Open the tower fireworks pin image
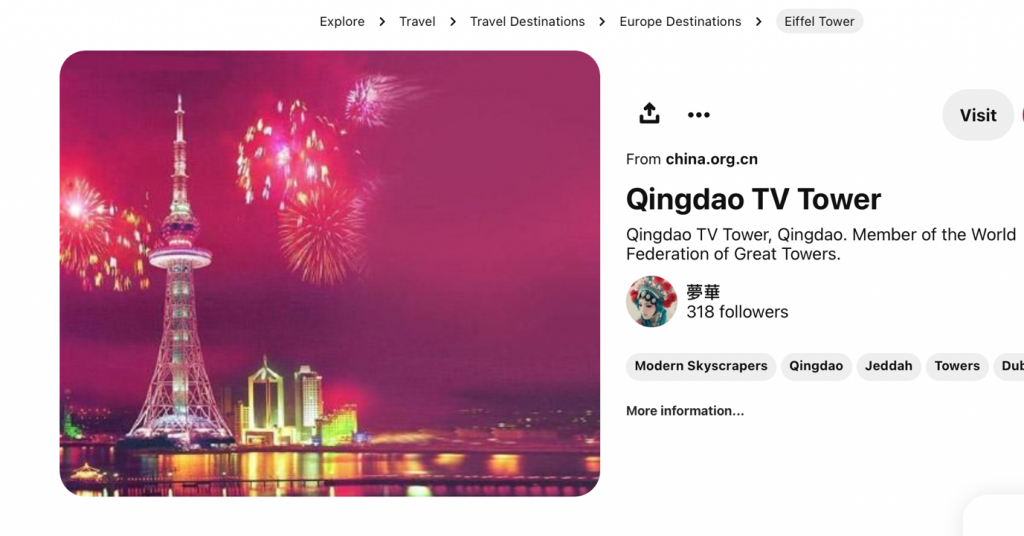The image size is (1024, 536). pyautogui.click(x=330, y=273)
